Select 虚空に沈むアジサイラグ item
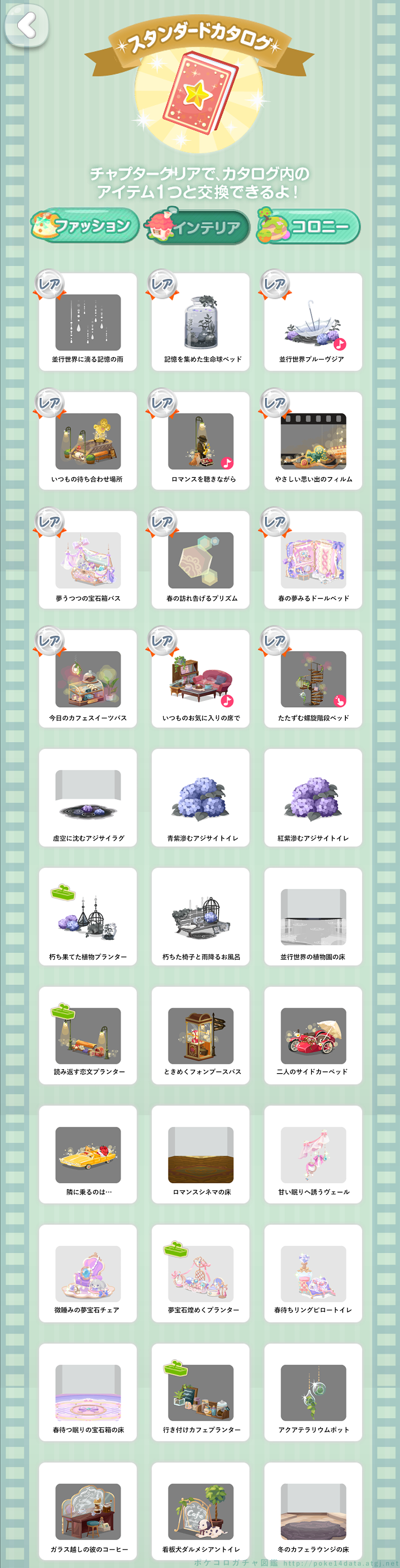The height and width of the screenshot is (1568, 400). tap(88, 797)
